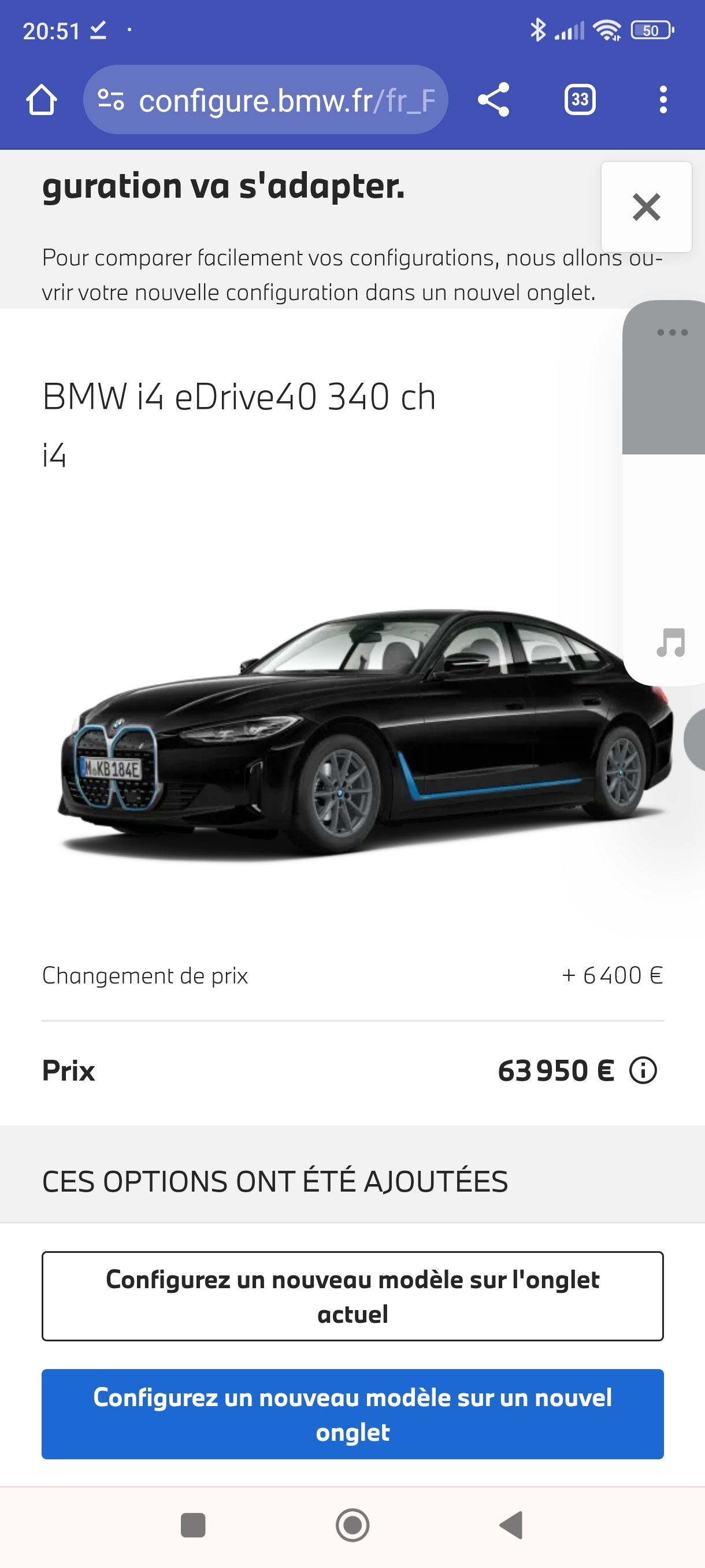
Task: Tap the 'Changement de prix' row
Action: pos(144,975)
